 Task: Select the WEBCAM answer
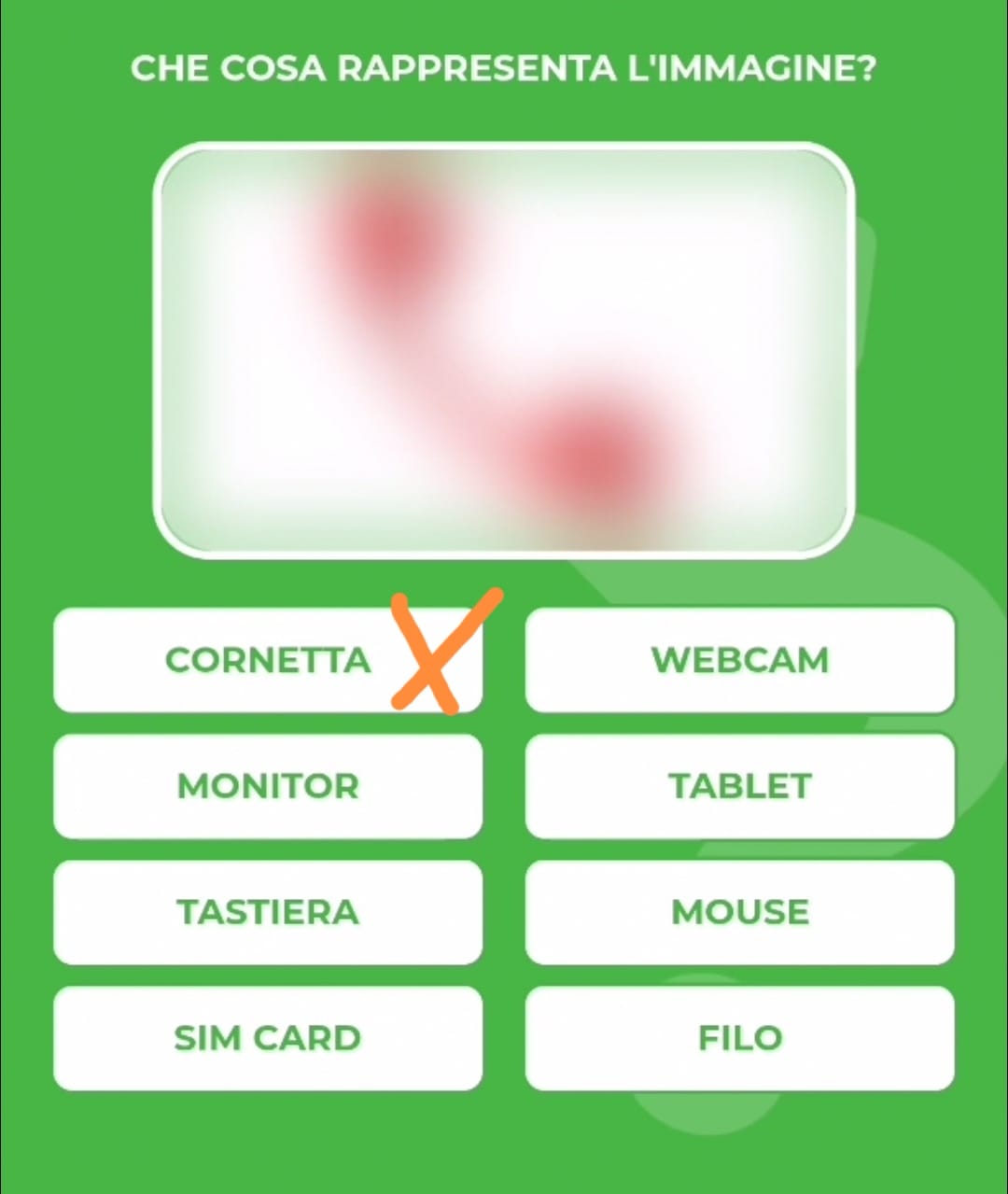[740, 660]
